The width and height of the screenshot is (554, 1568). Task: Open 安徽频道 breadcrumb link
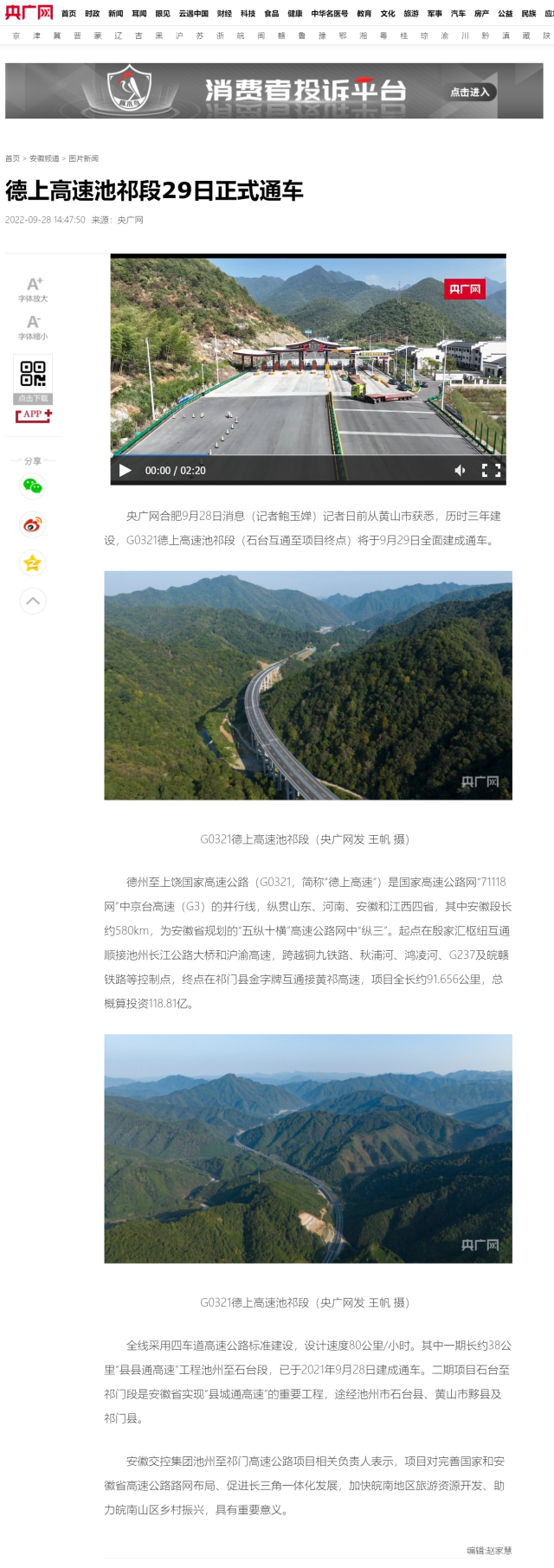44,158
